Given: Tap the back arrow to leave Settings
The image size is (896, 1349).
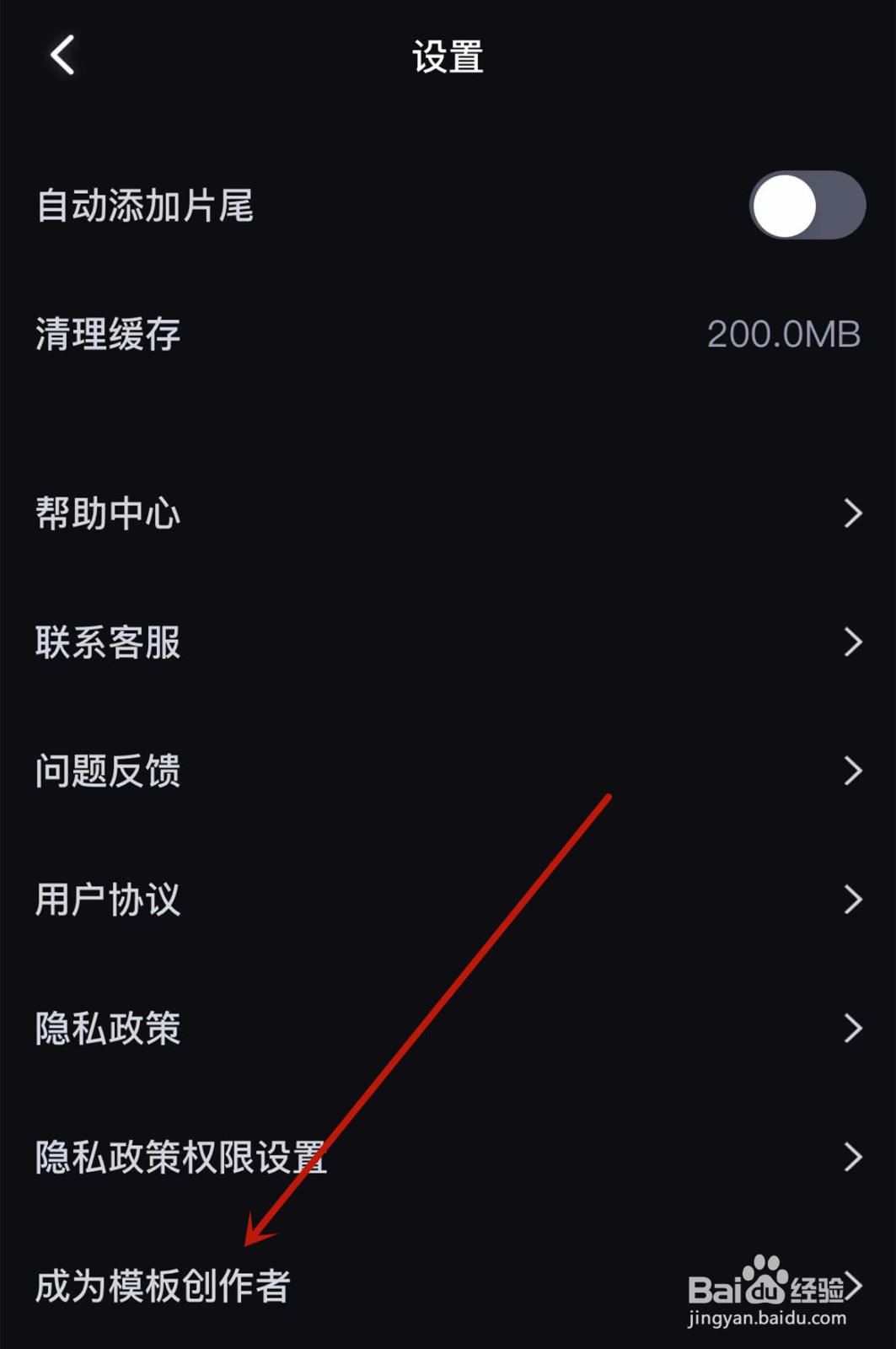Looking at the screenshot, I should click(x=59, y=57).
